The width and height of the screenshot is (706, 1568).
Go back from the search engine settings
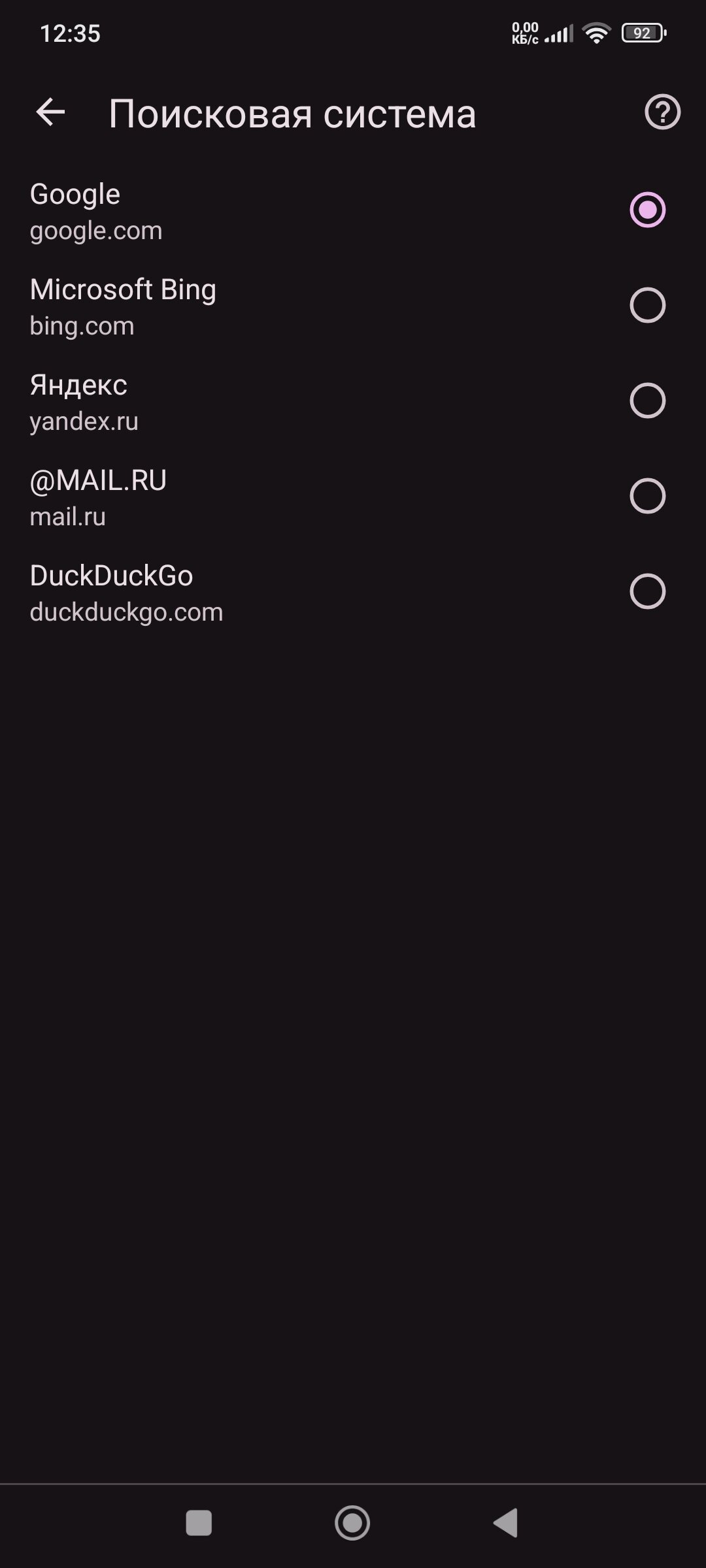pyautogui.click(x=50, y=112)
